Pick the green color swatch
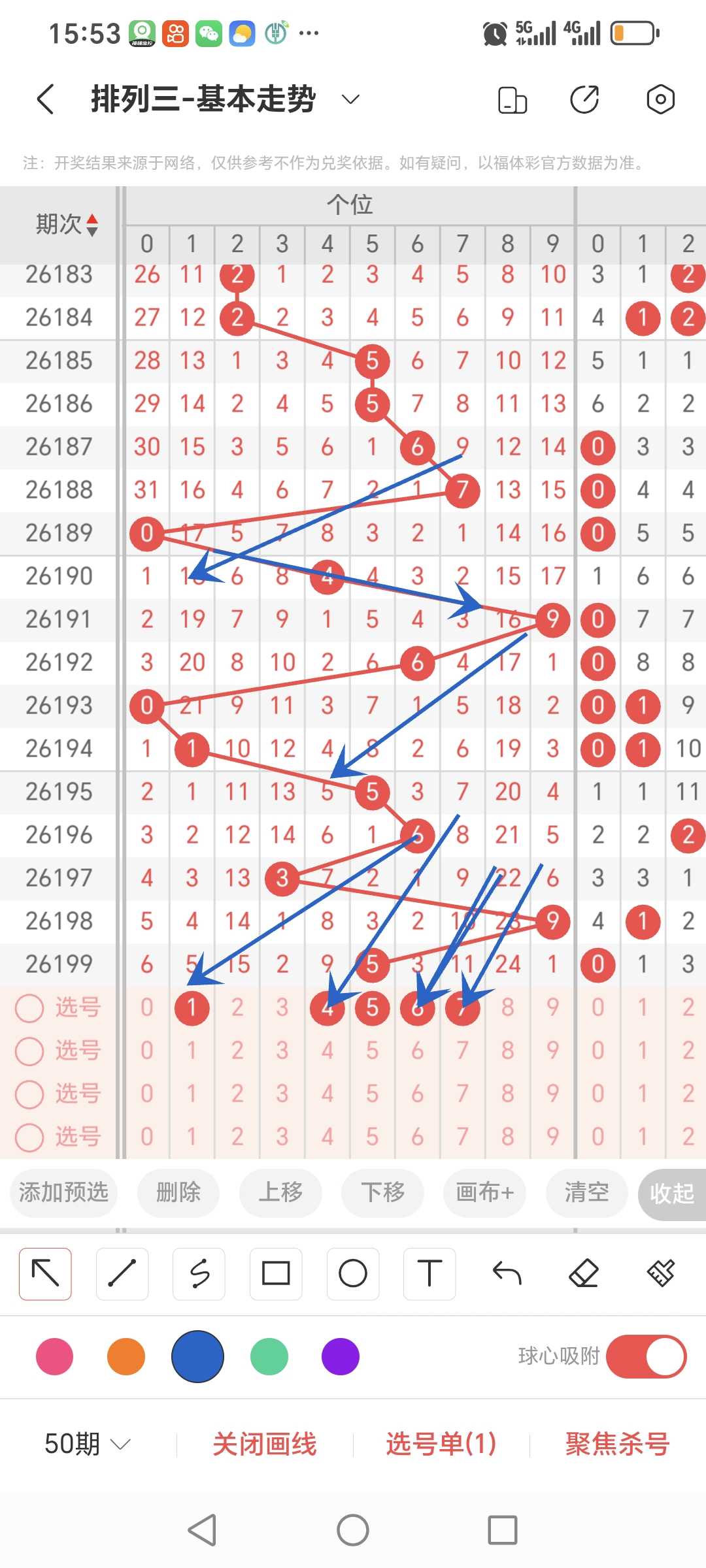The height and width of the screenshot is (1568, 706). (269, 1356)
